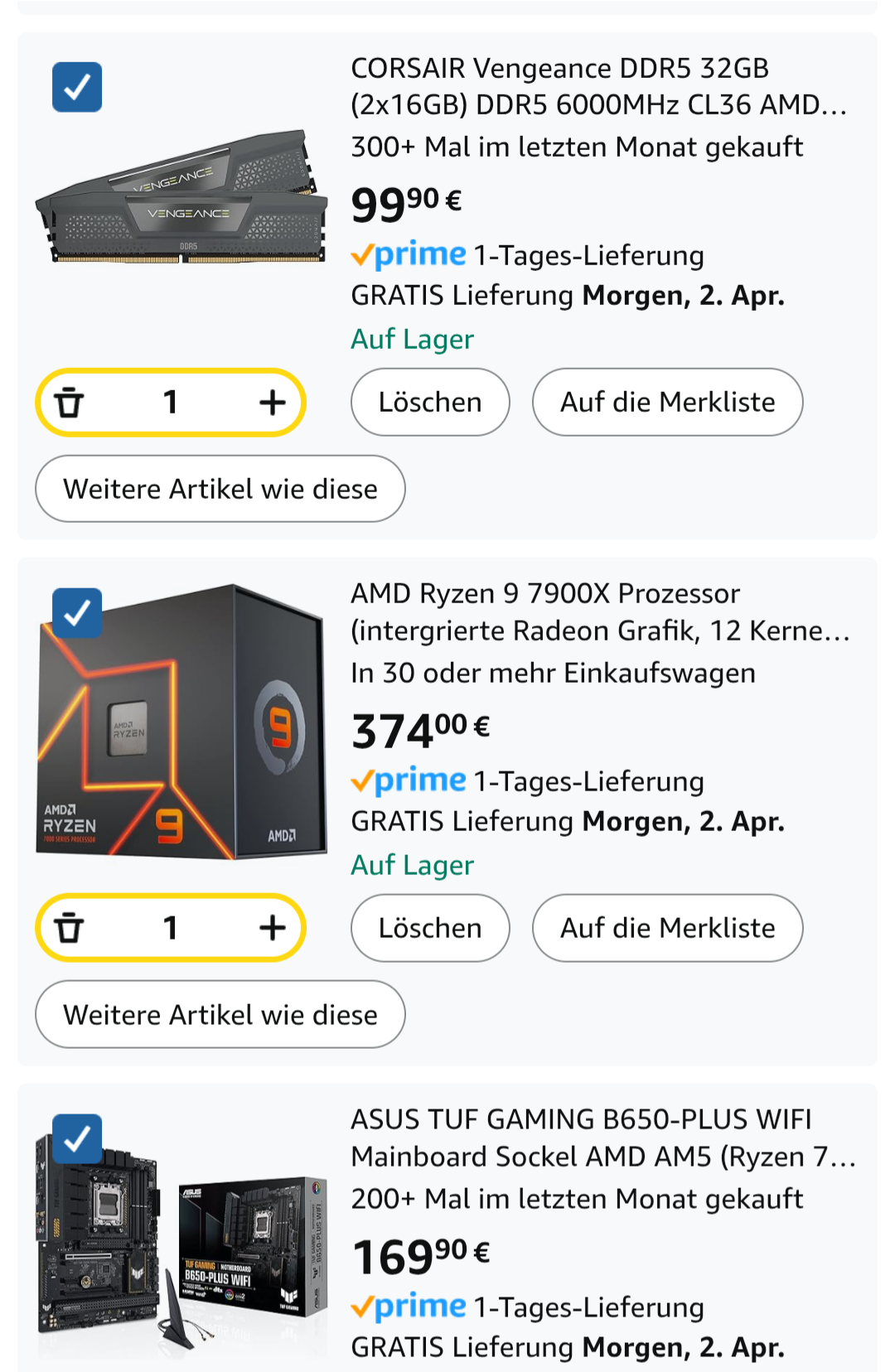This screenshot has width=895, height=1372.
Task: Show Weitere Artikel wie diese for AMD Ryzen
Action: (220, 1015)
